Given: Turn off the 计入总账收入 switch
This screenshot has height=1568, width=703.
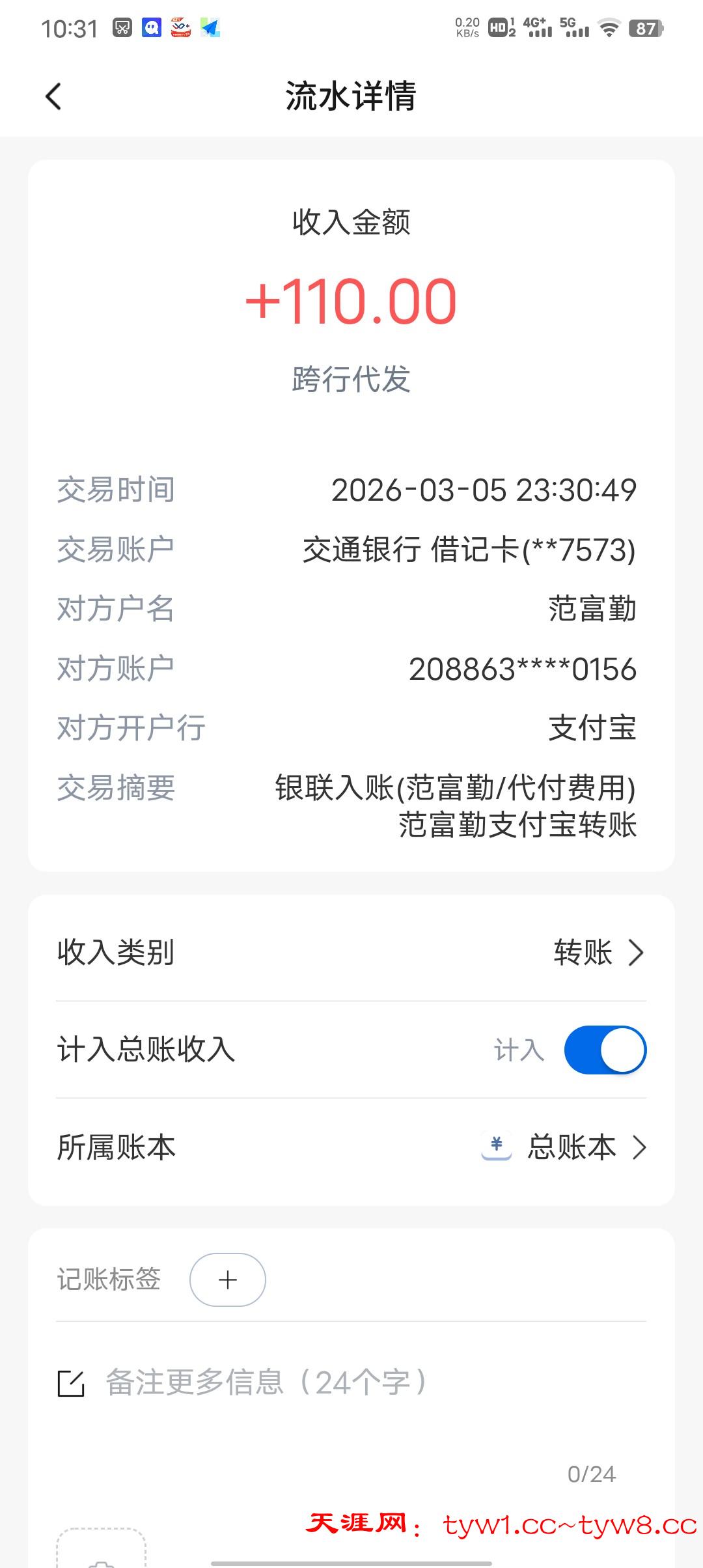Looking at the screenshot, I should point(605,1050).
